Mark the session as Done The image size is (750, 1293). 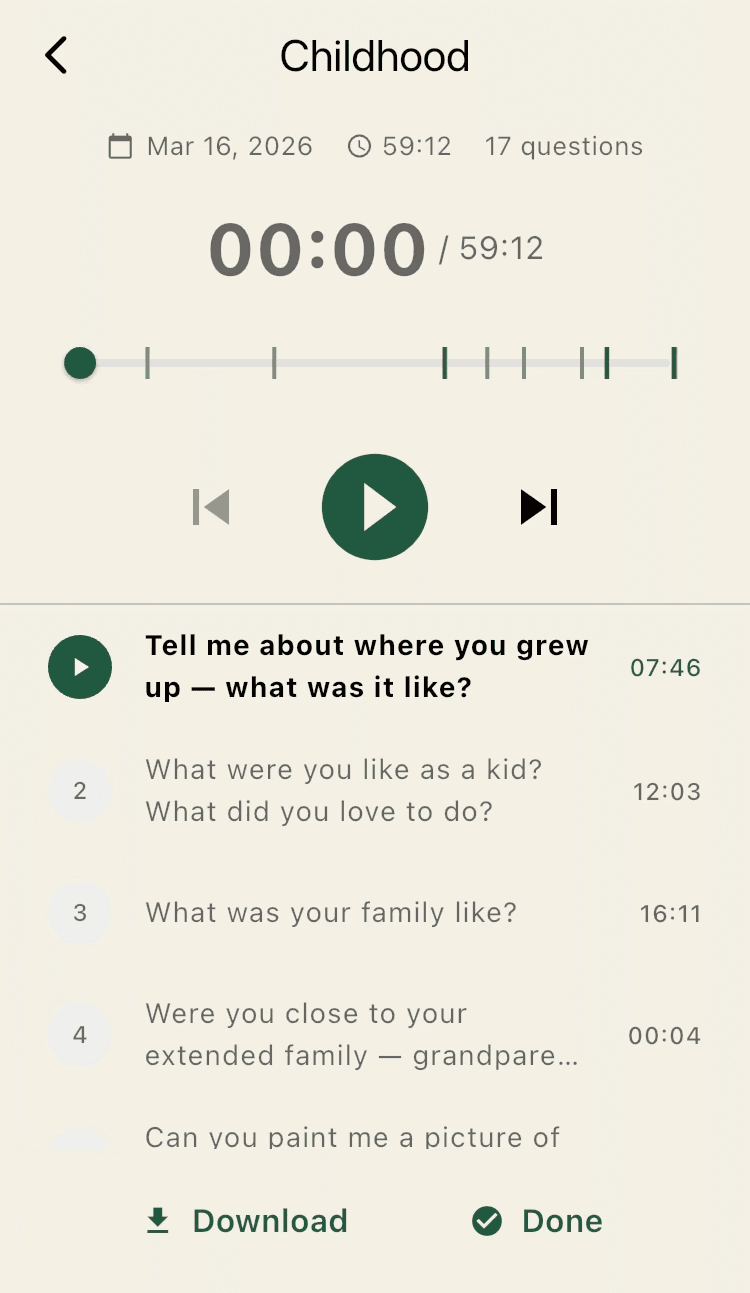click(x=537, y=1221)
